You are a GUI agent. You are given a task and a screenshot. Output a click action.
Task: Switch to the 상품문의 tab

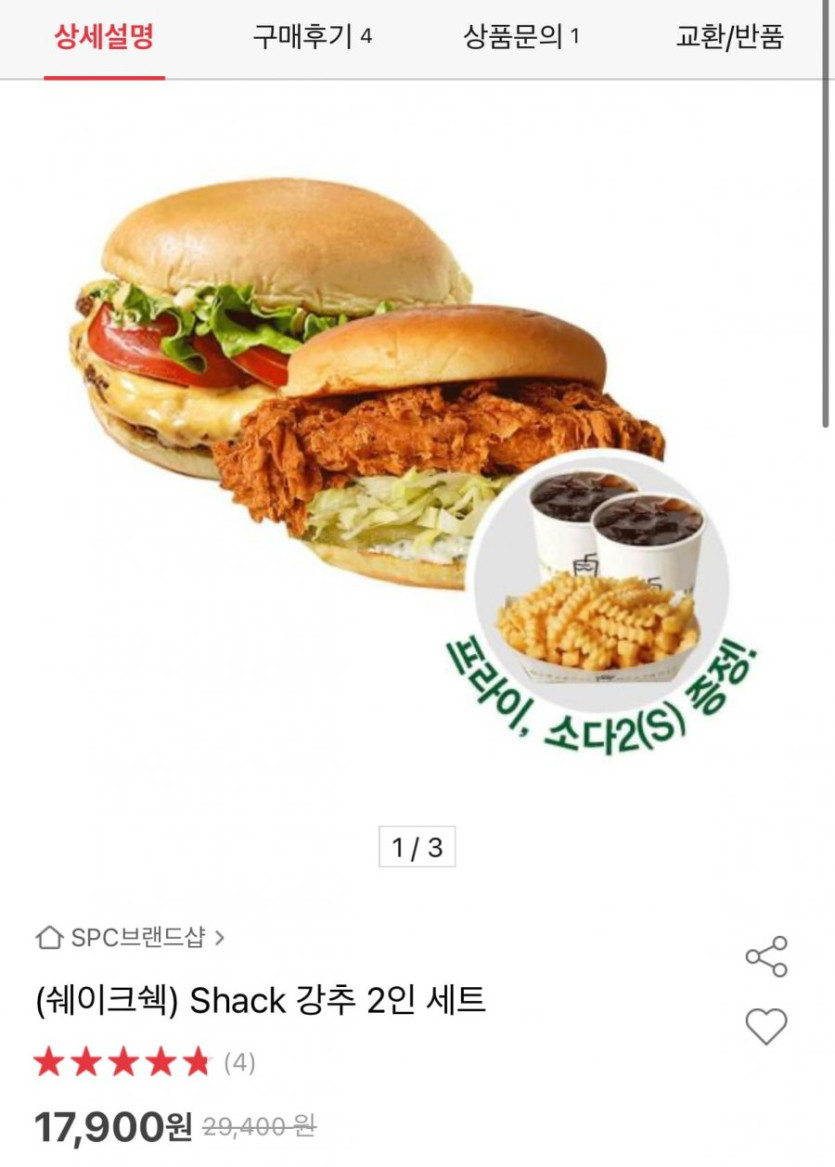click(x=521, y=38)
